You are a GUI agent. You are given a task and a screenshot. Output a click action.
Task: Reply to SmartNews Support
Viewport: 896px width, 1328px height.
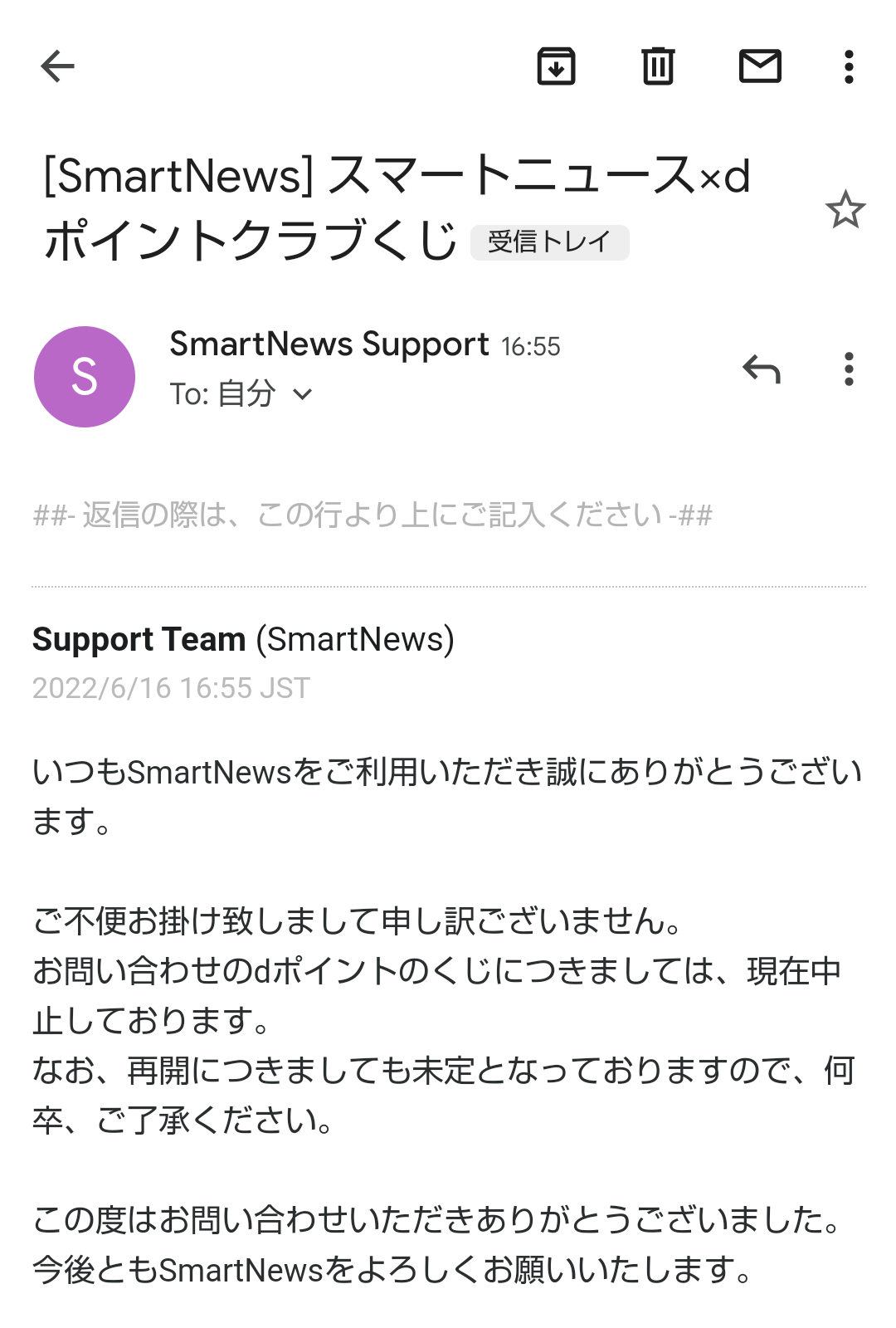[762, 369]
